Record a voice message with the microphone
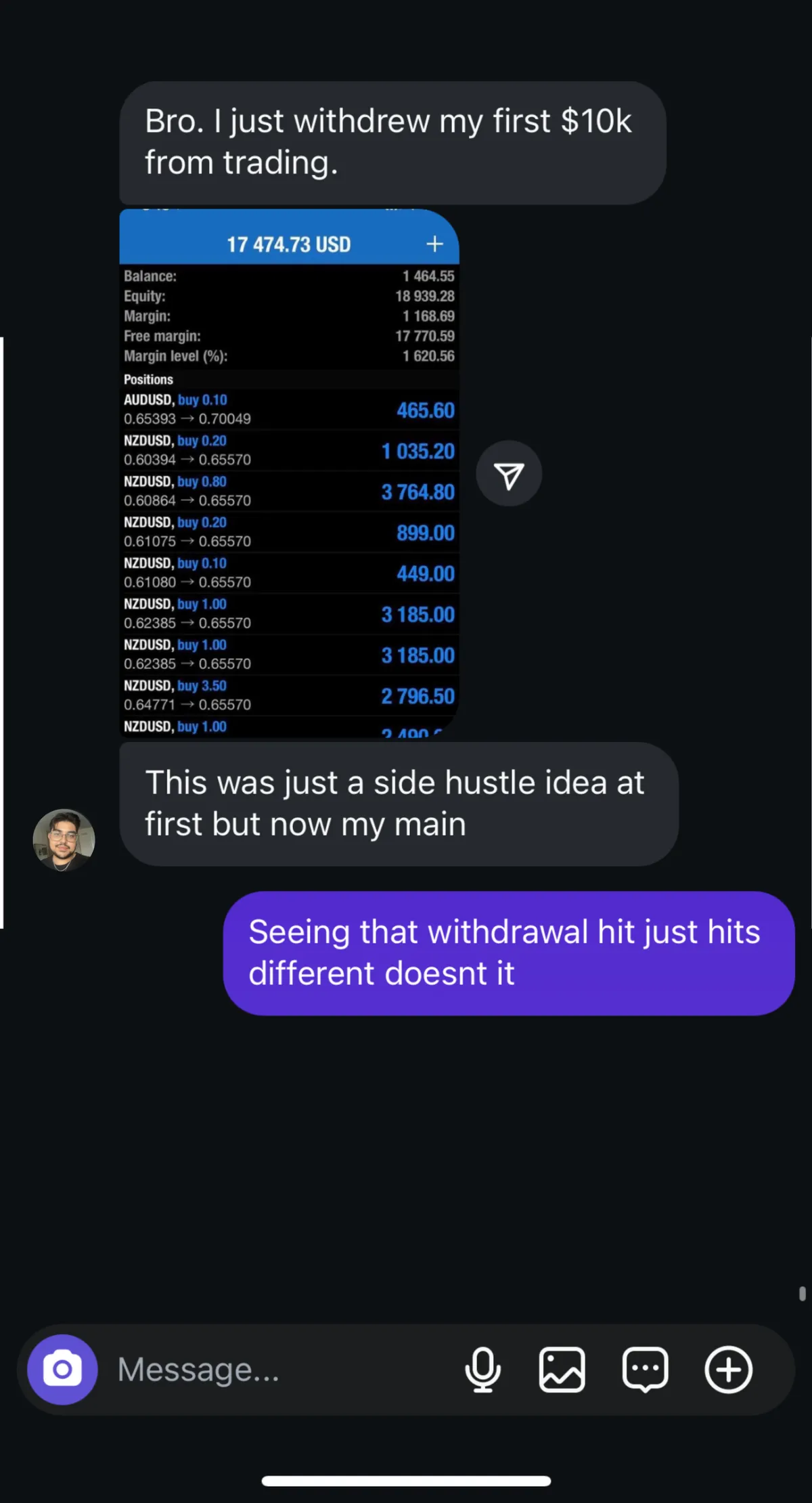Screen dimensions: 812x1503 coord(482,1369)
